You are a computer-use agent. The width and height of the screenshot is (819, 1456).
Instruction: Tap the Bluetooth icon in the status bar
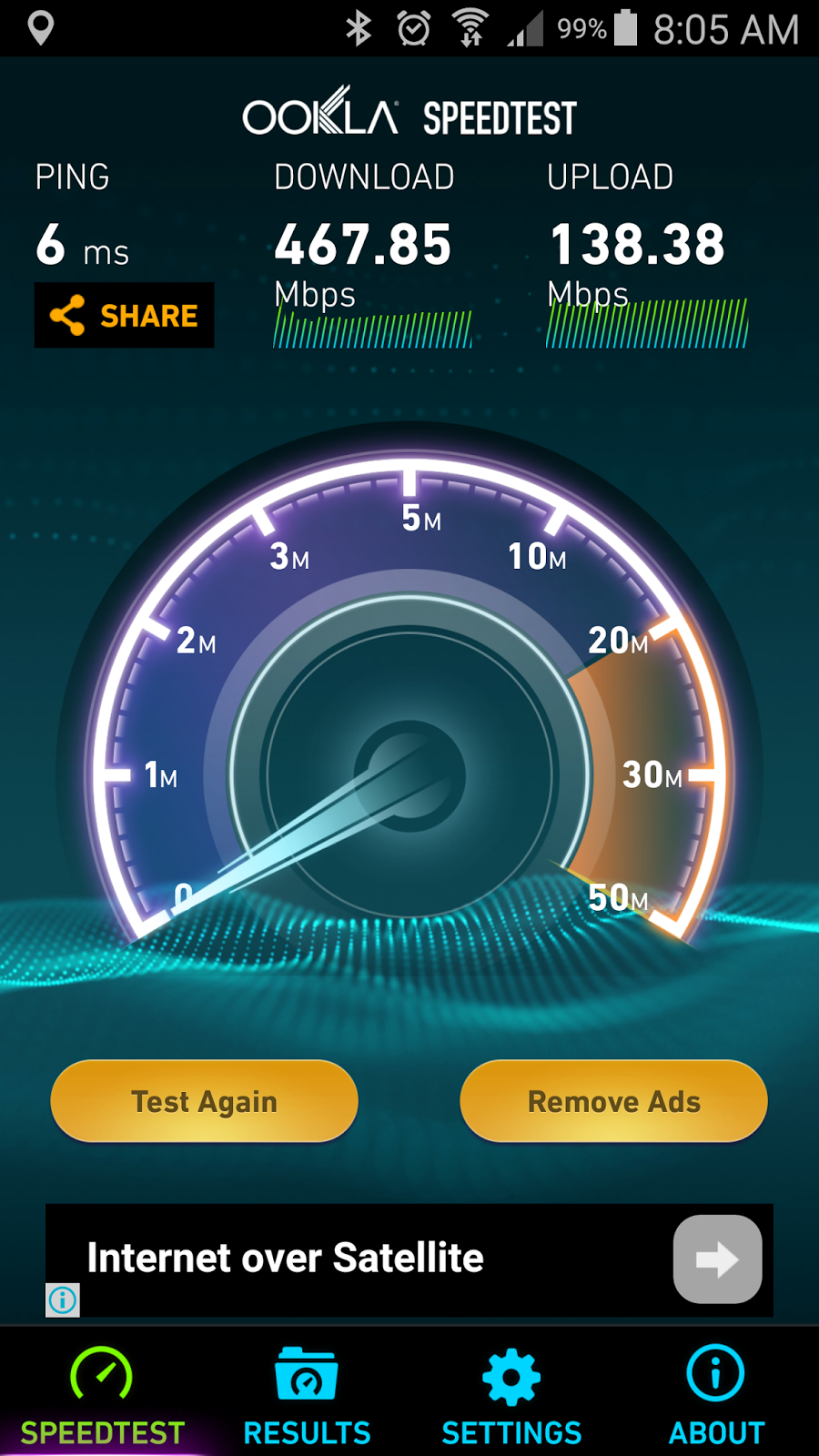(359, 29)
